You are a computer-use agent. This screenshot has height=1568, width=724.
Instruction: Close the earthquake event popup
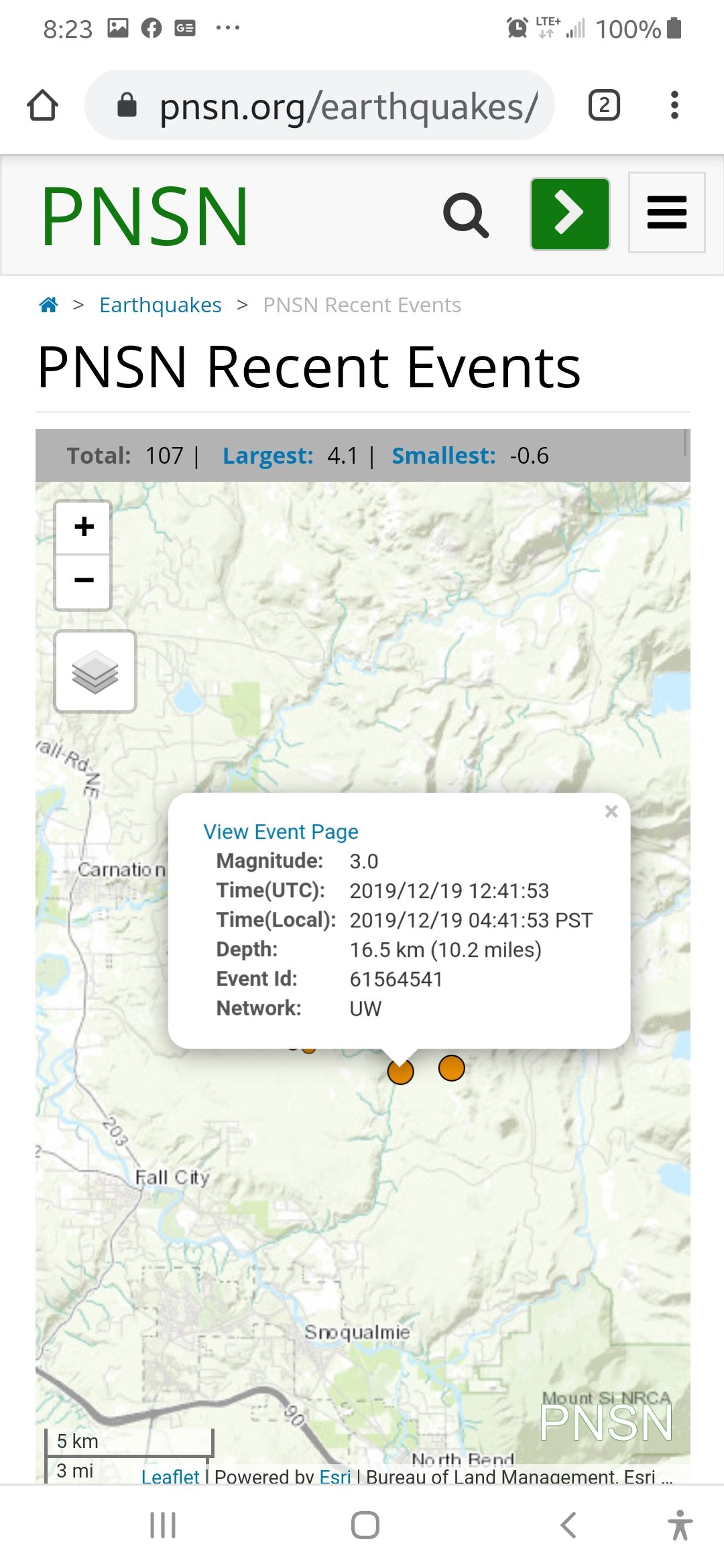click(611, 811)
